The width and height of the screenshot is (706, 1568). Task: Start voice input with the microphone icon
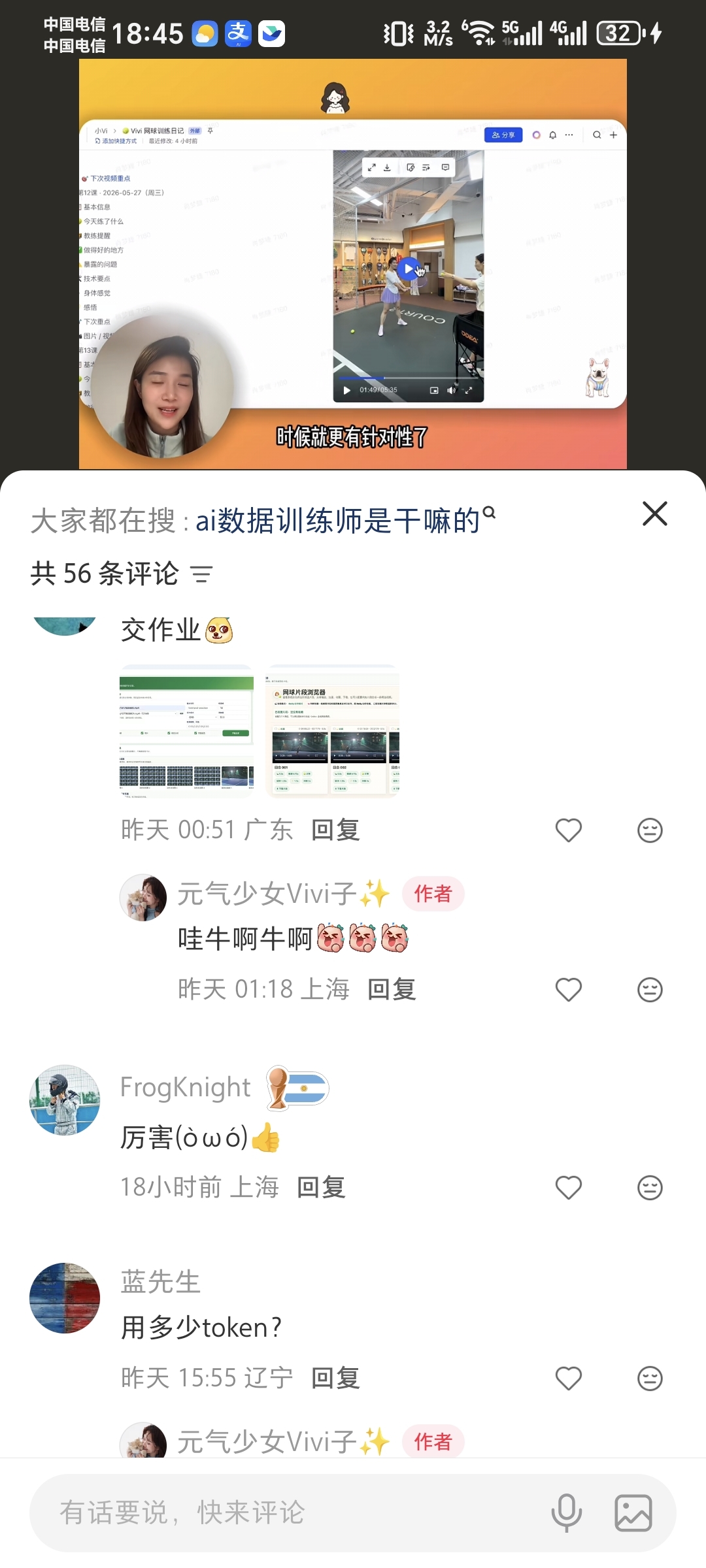[x=566, y=1512]
